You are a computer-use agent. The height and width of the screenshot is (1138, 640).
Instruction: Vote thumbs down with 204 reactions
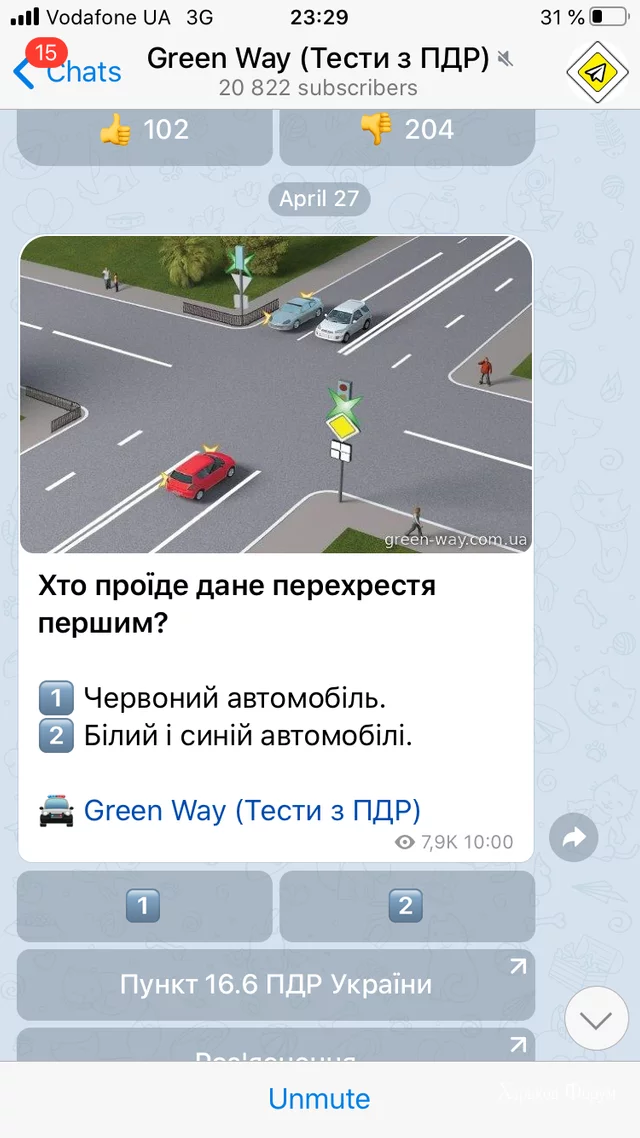406,131
